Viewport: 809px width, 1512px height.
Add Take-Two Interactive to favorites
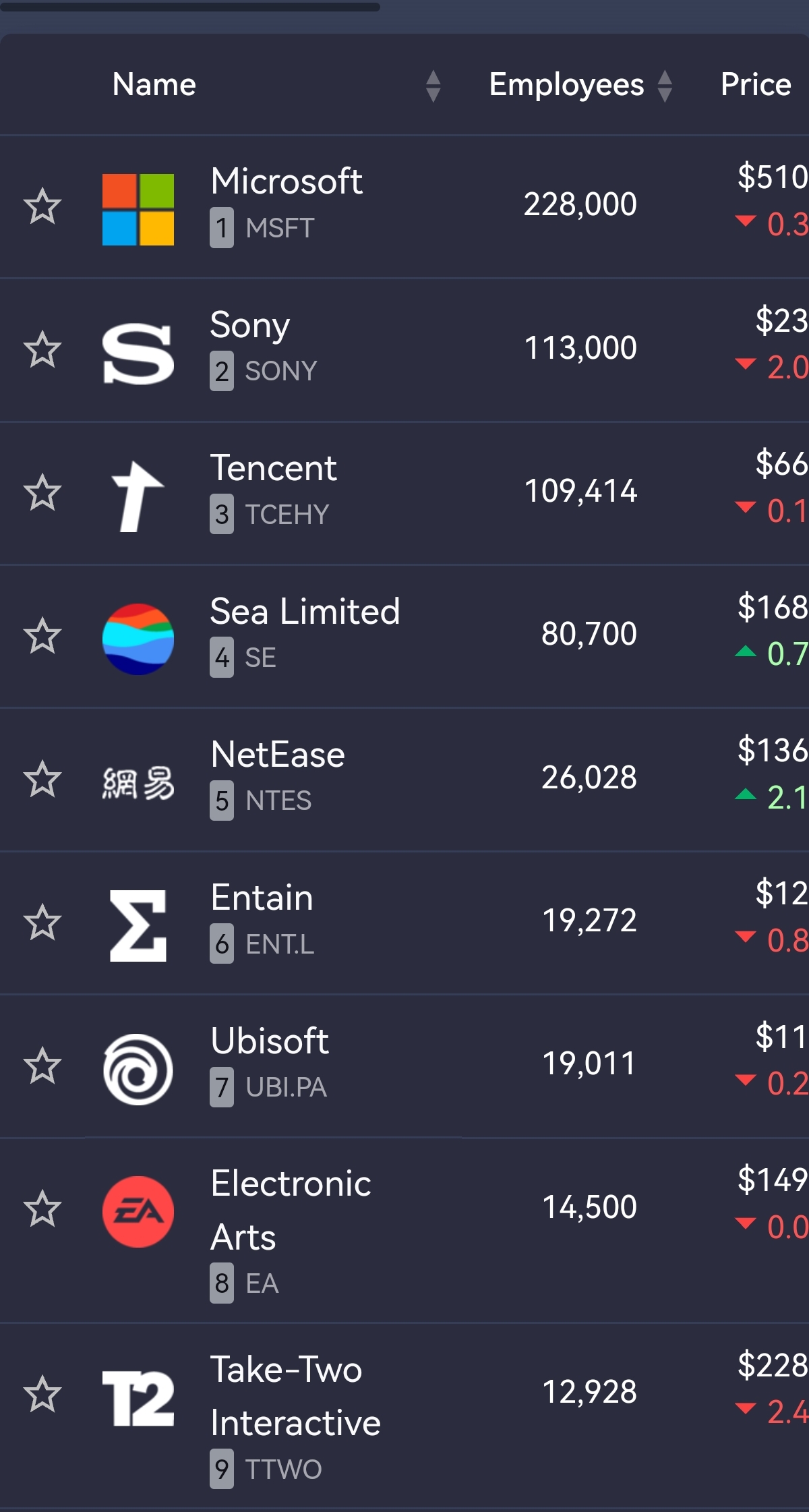42,1394
